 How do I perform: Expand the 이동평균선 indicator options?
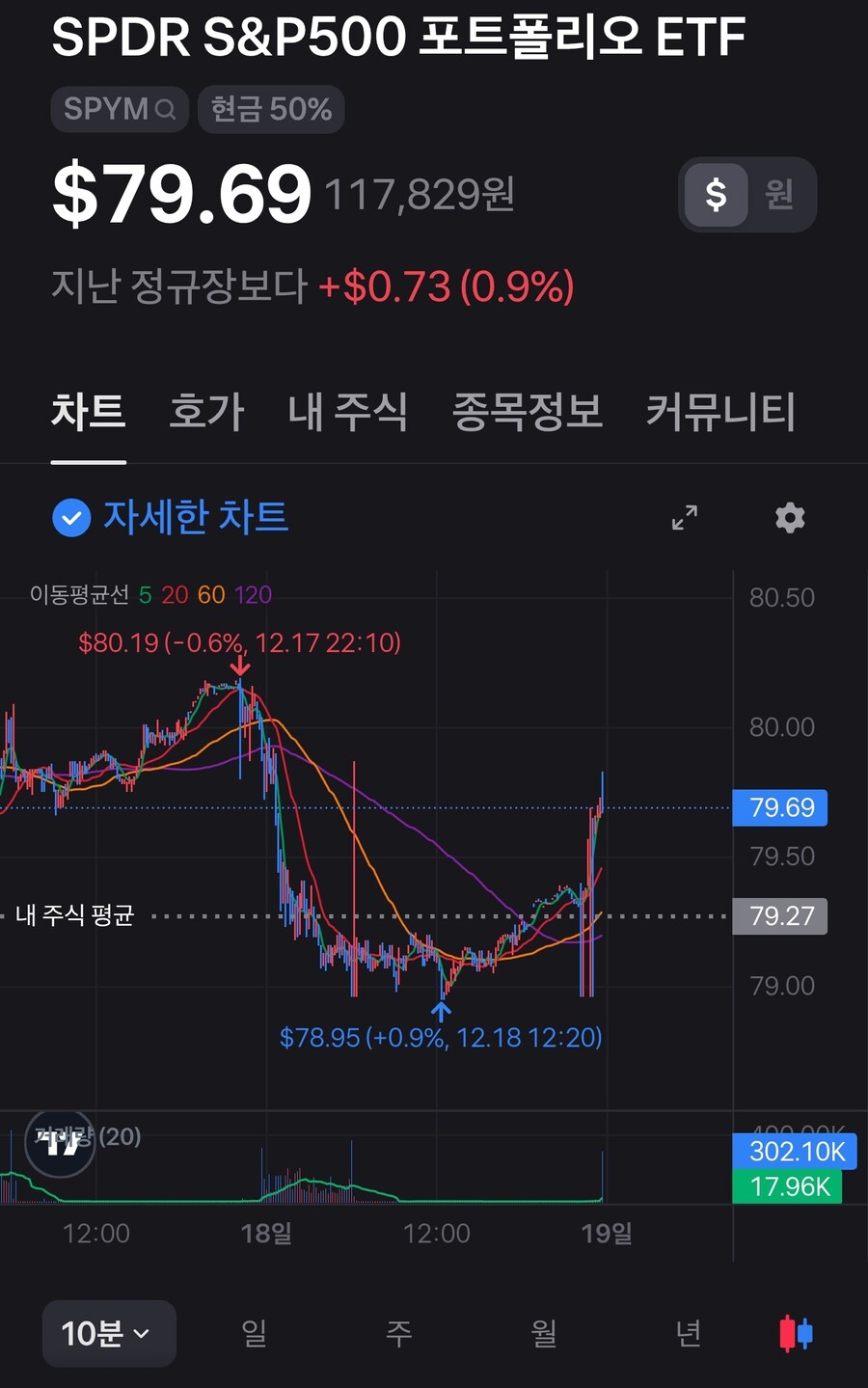pos(81,595)
